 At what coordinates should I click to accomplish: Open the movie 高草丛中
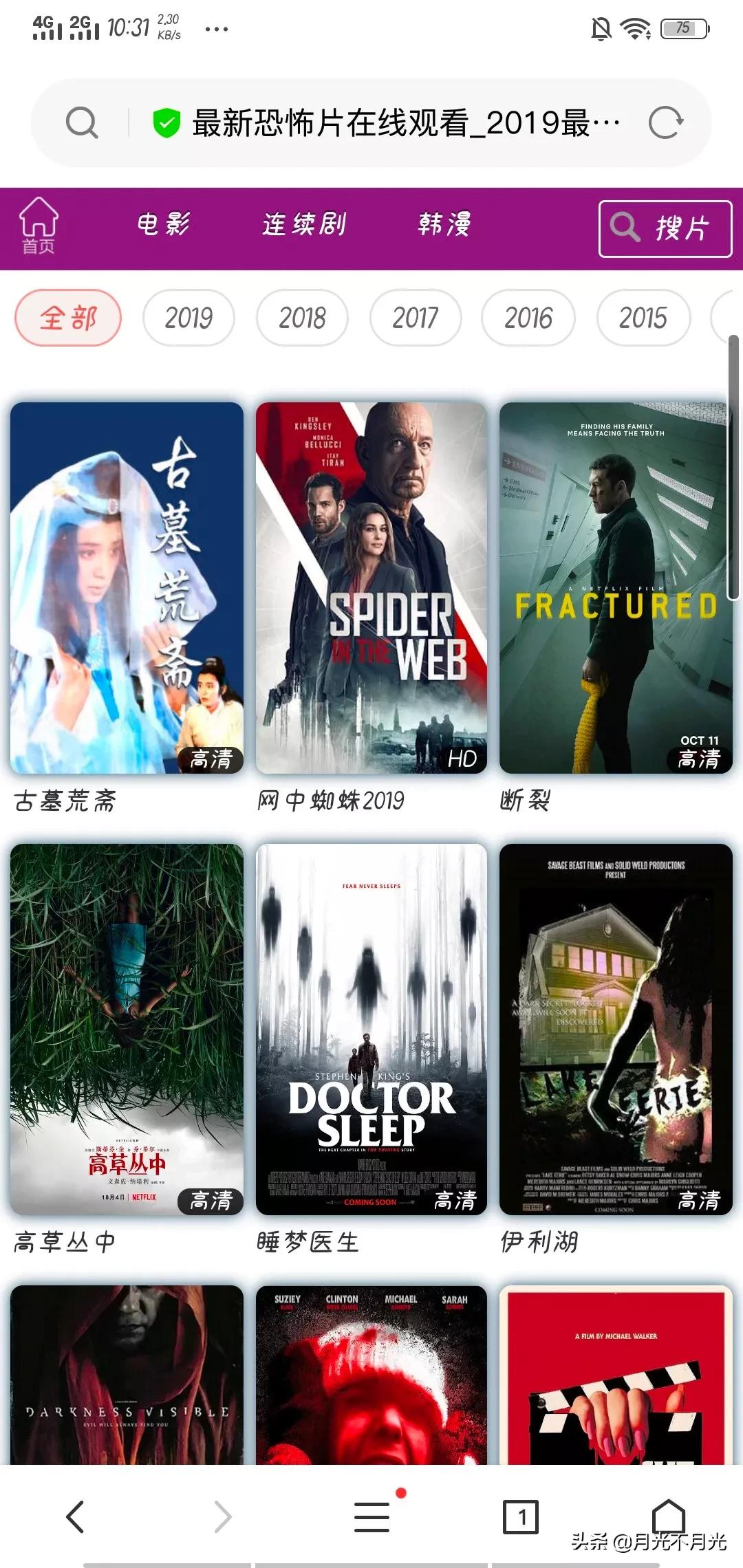click(x=127, y=1030)
